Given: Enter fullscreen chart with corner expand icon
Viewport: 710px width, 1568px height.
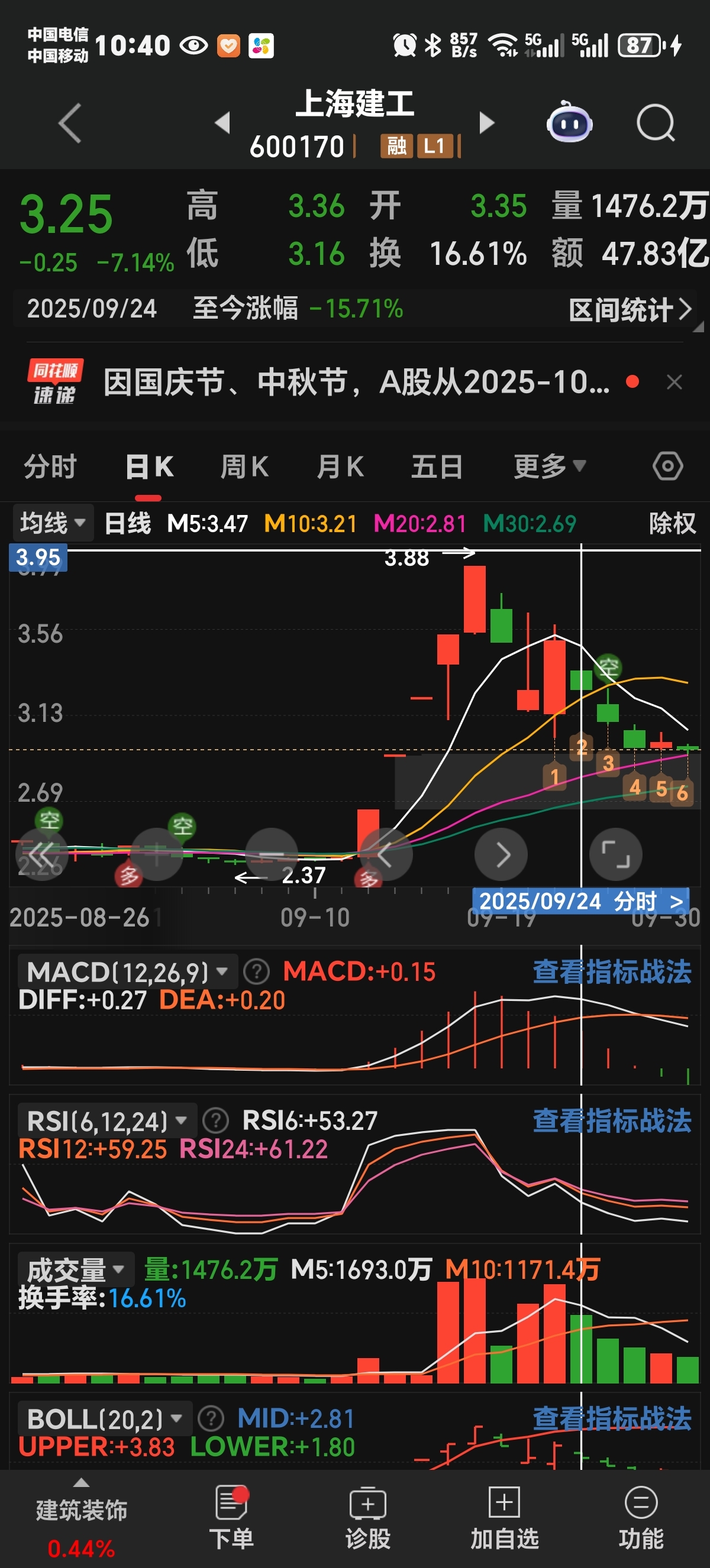Looking at the screenshot, I should [615, 854].
